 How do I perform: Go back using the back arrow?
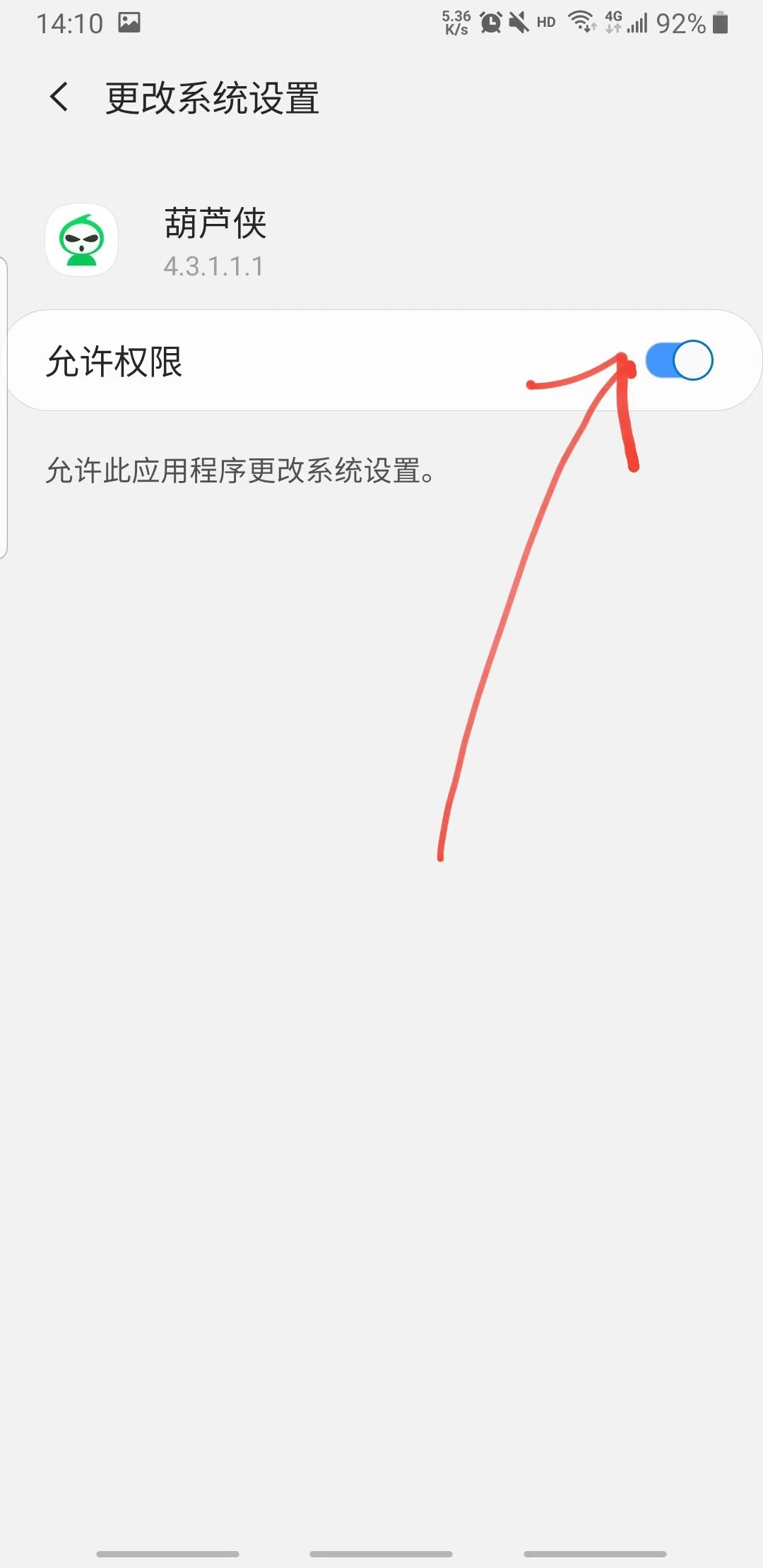59,98
